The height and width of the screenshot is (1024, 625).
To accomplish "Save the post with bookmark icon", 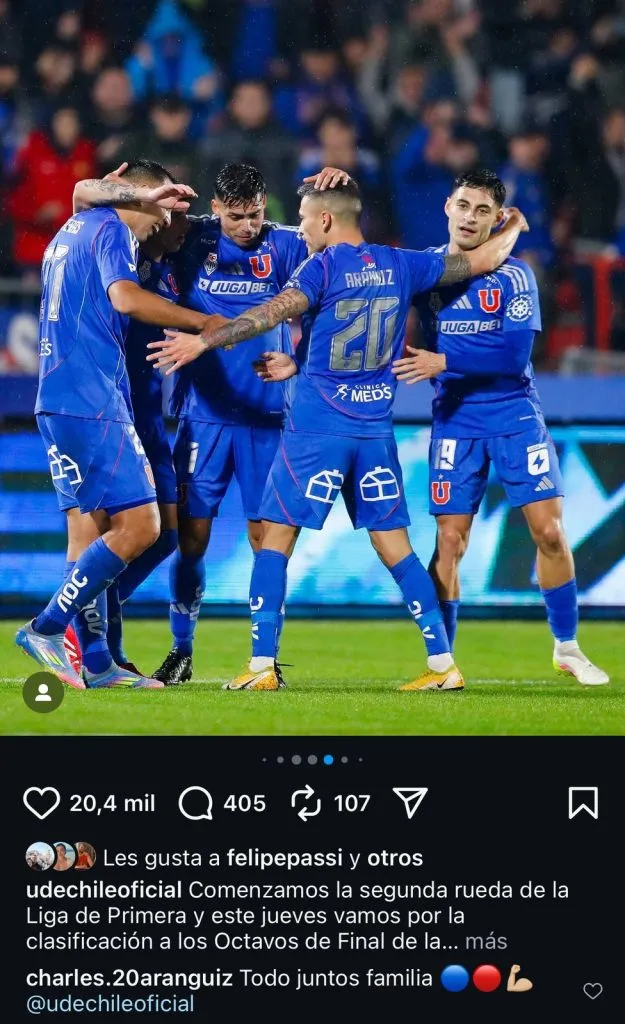I will pyautogui.click(x=583, y=802).
